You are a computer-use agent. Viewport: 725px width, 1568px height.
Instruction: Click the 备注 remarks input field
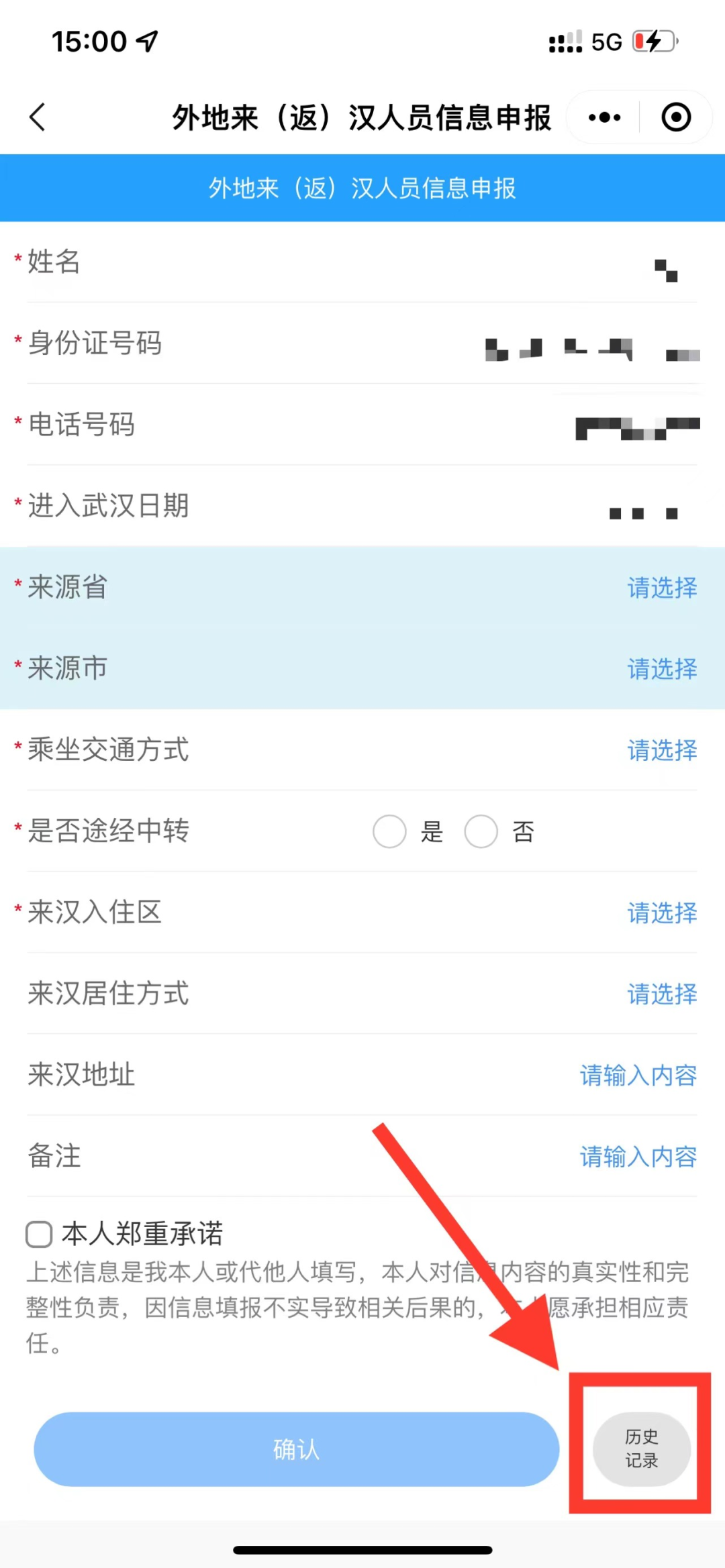click(x=638, y=1157)
